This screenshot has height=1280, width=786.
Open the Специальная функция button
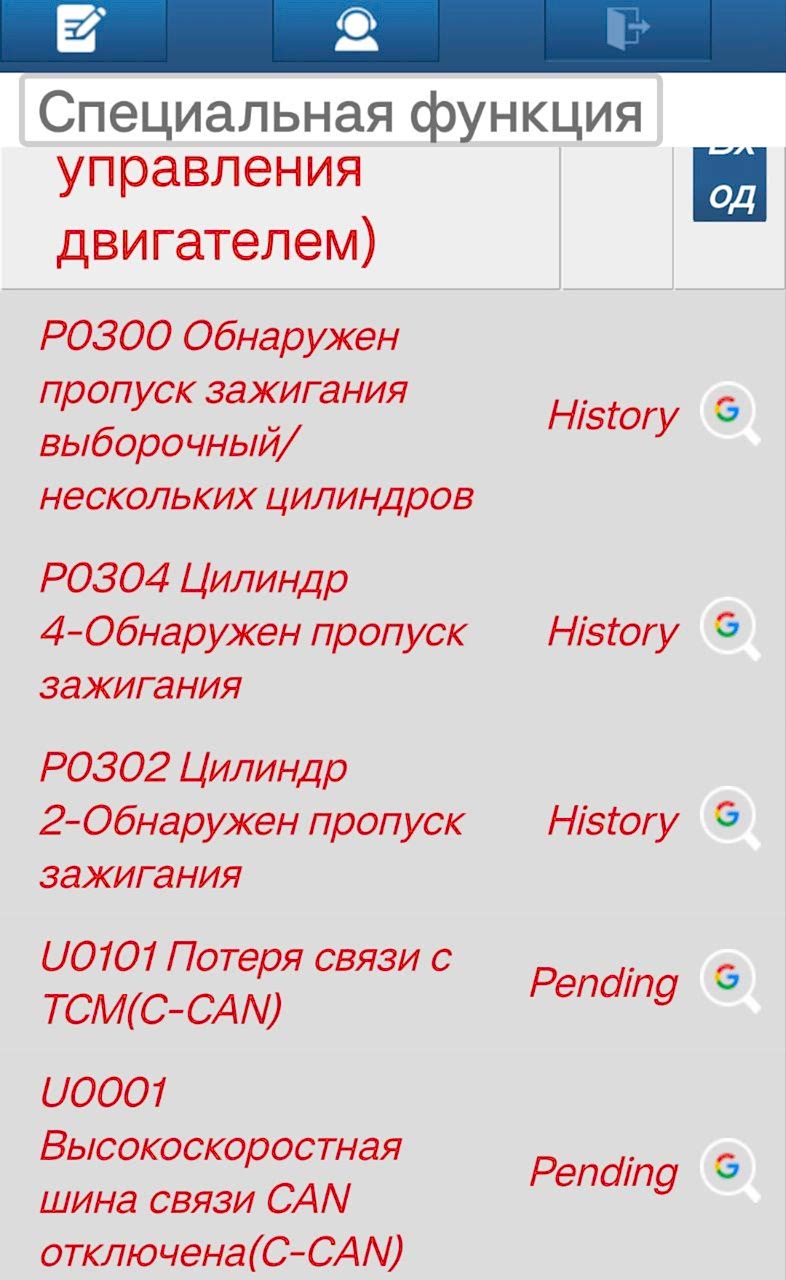coord(340,110)
